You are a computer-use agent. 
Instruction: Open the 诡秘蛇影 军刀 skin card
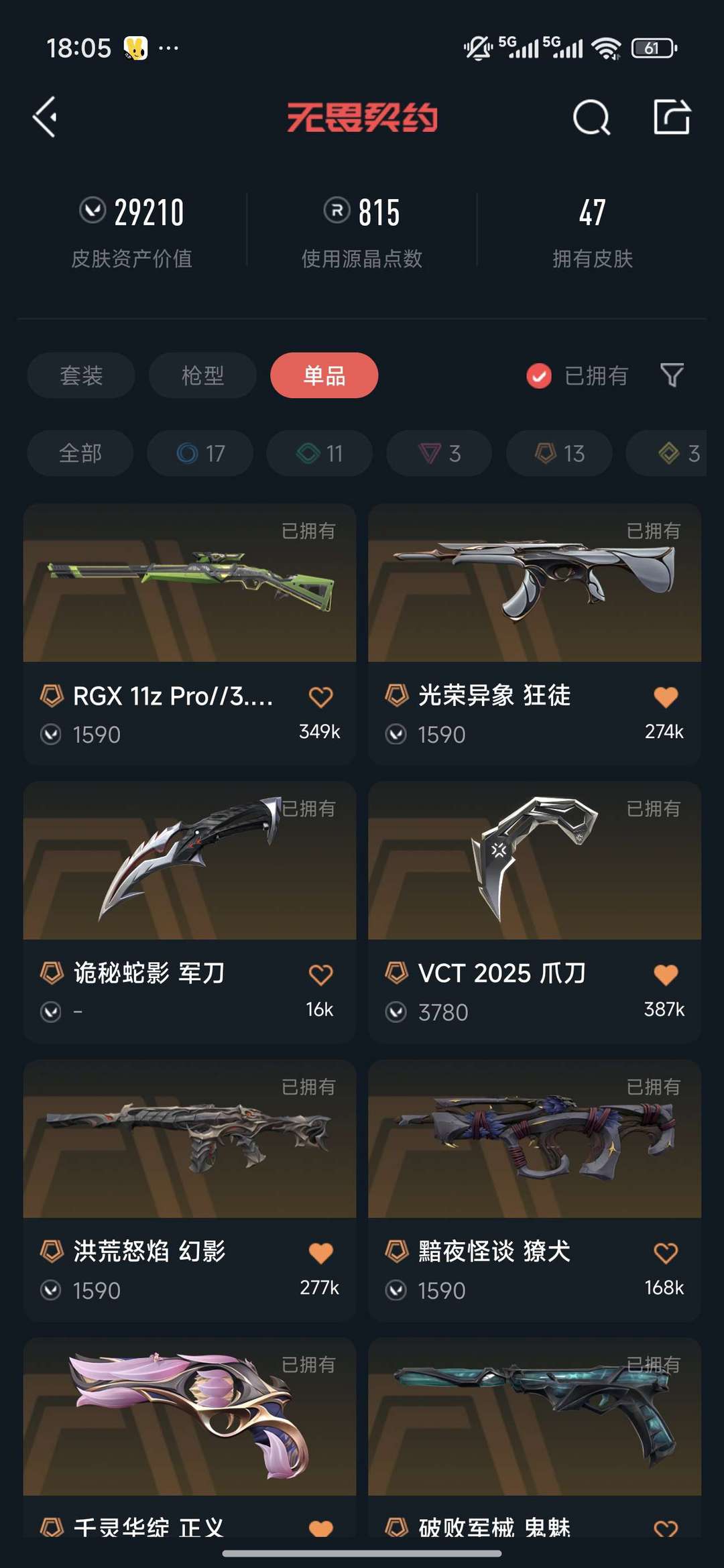tap(190, 912)
